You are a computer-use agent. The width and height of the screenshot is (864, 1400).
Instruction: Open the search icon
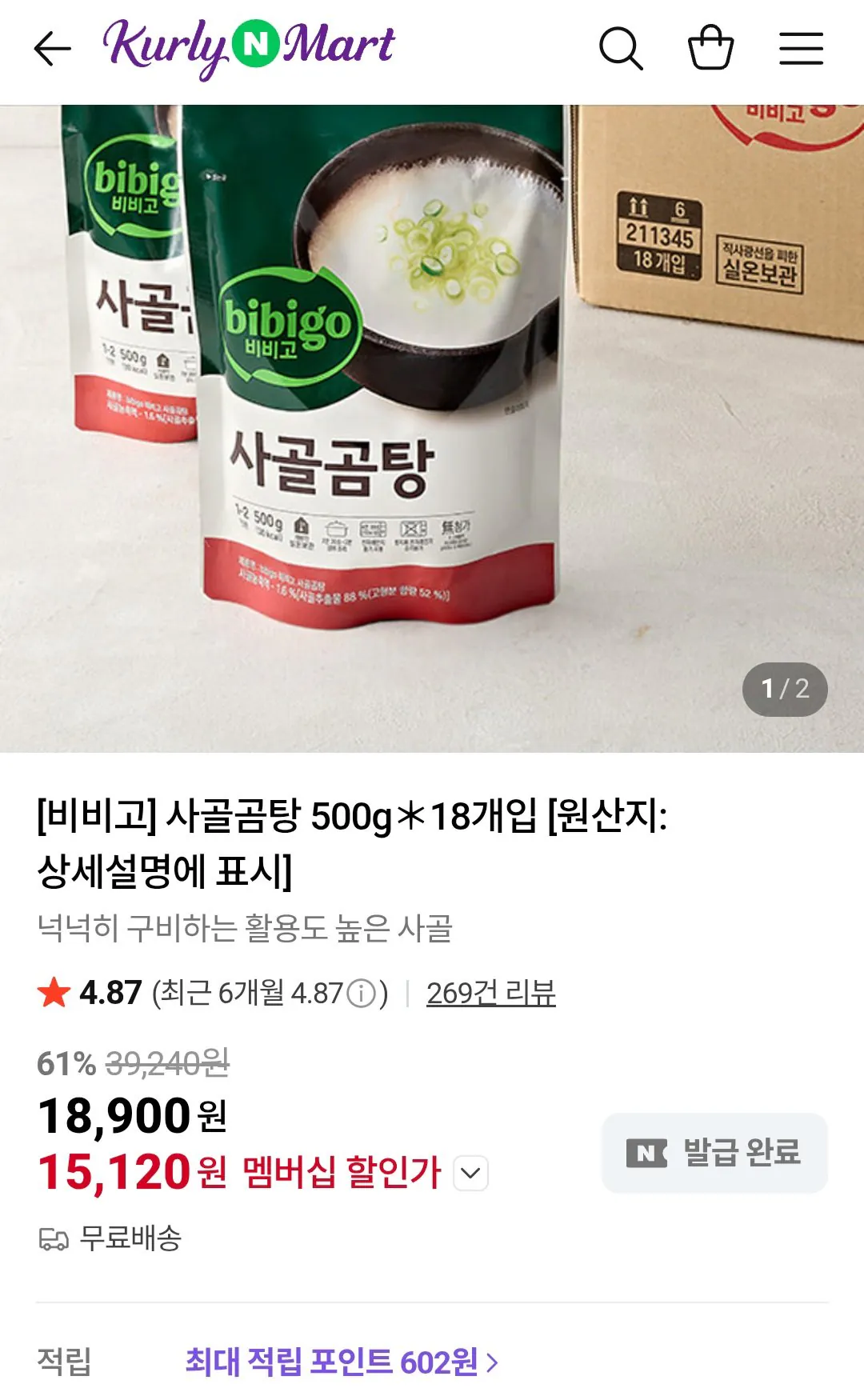click(x=622, y=48)
